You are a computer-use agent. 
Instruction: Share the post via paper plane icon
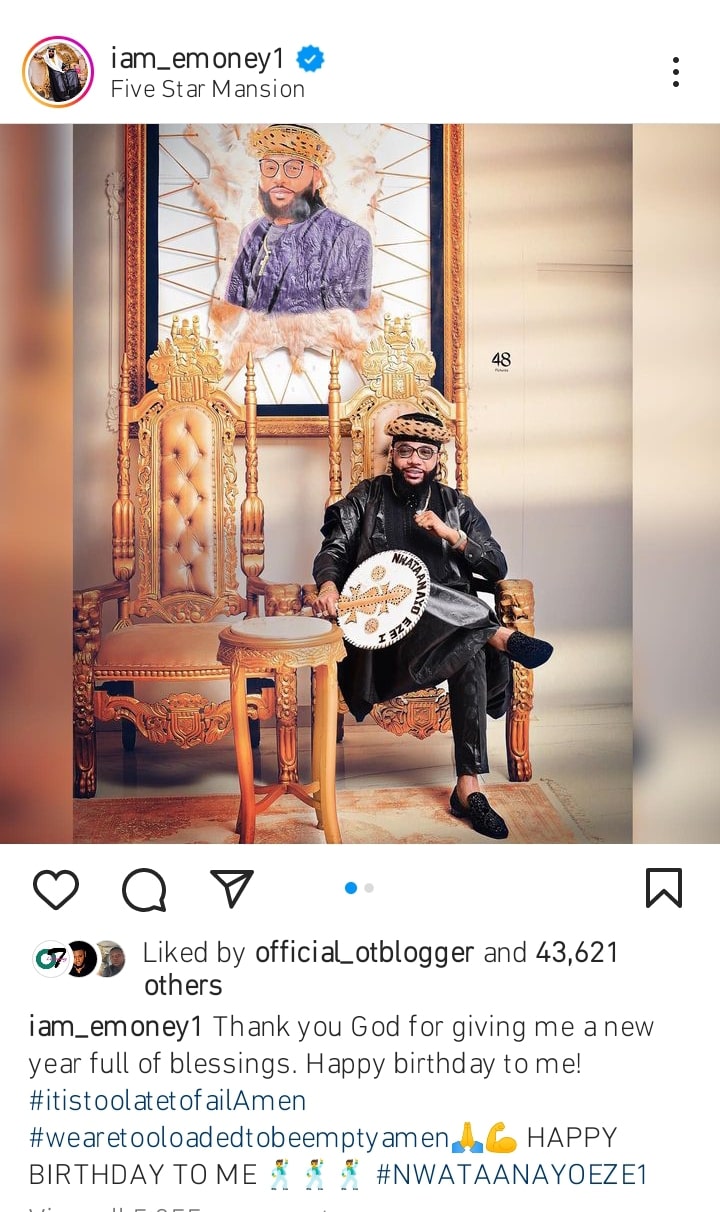click(x=232, y=888)
